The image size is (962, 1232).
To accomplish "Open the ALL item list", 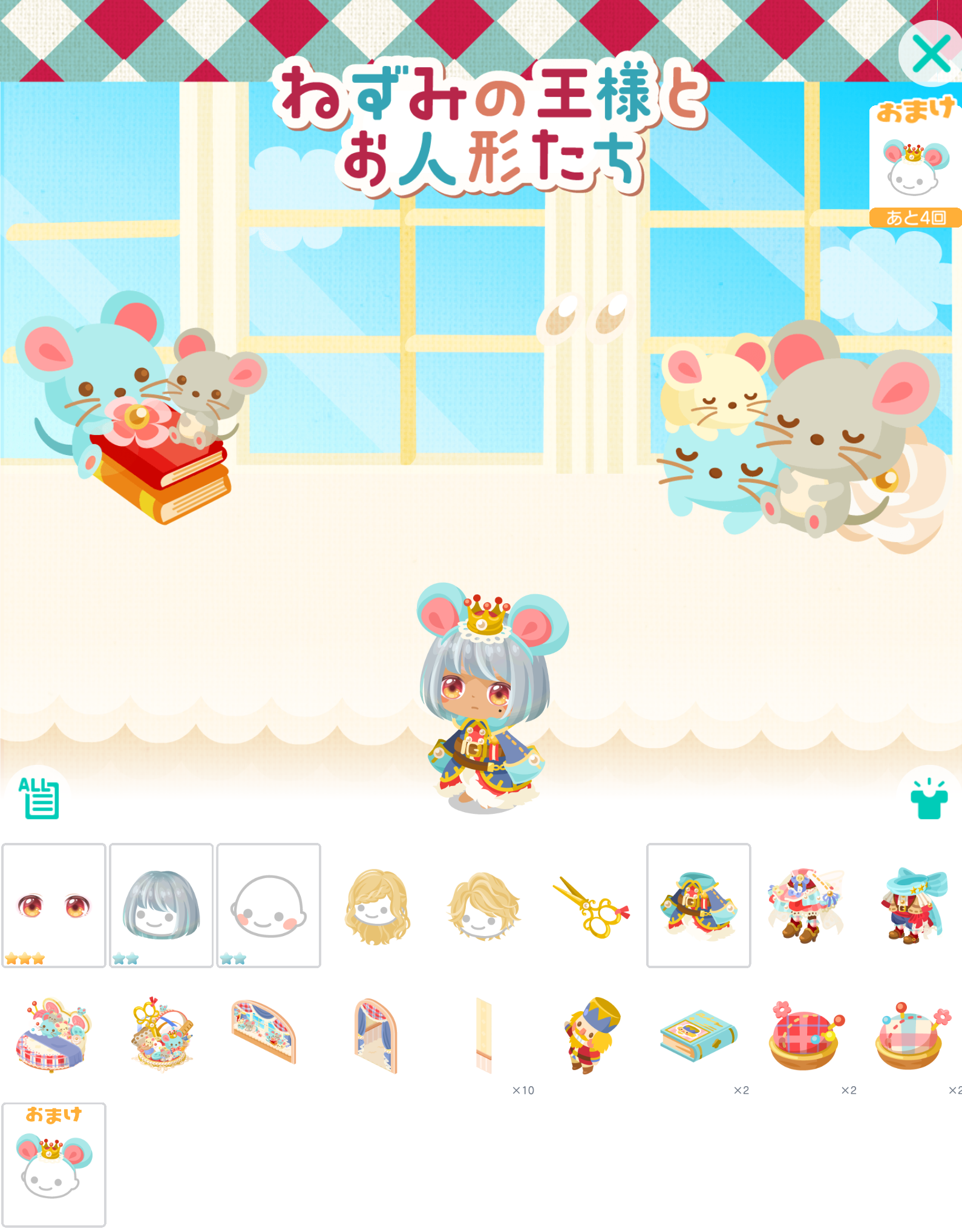I will tap(40, 798).
